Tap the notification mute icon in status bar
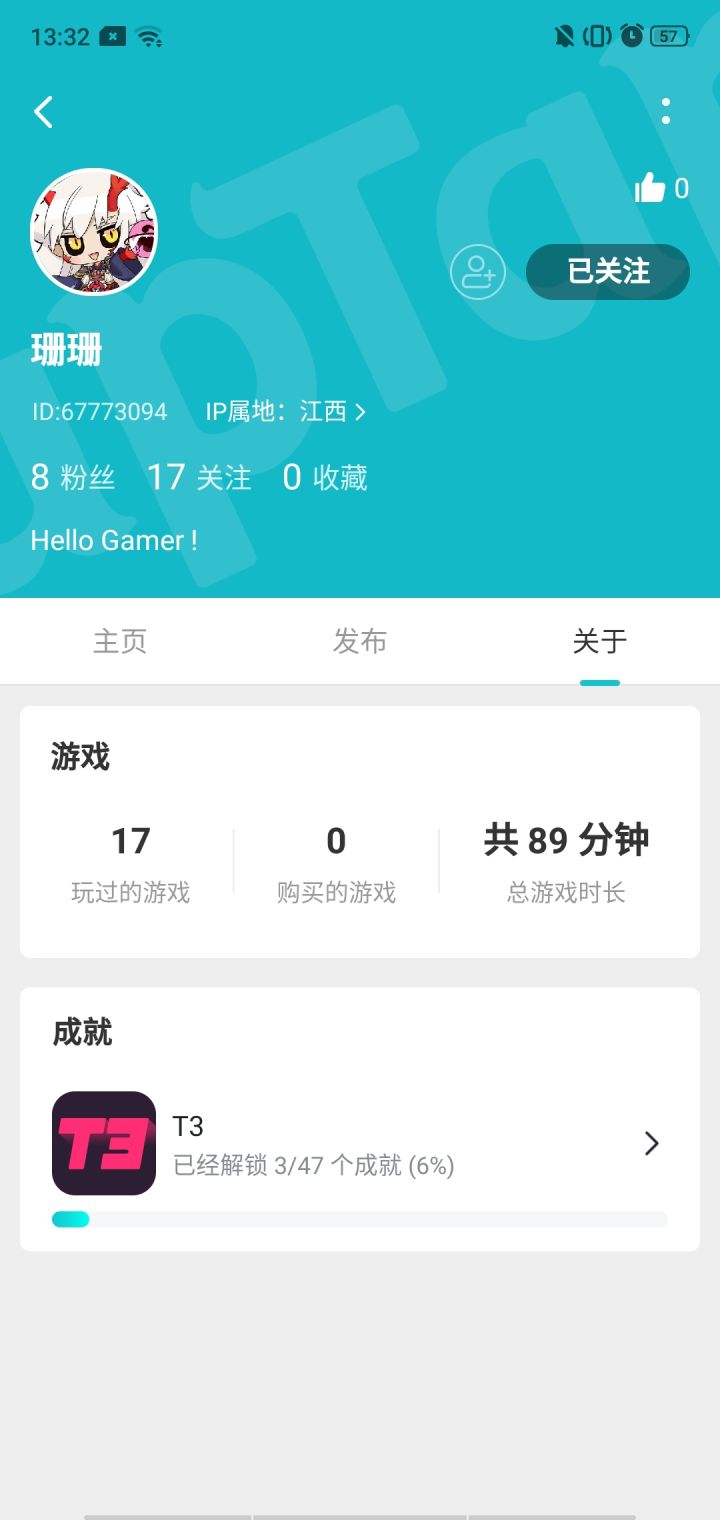The image size is (720, 1520). [563, 36]
